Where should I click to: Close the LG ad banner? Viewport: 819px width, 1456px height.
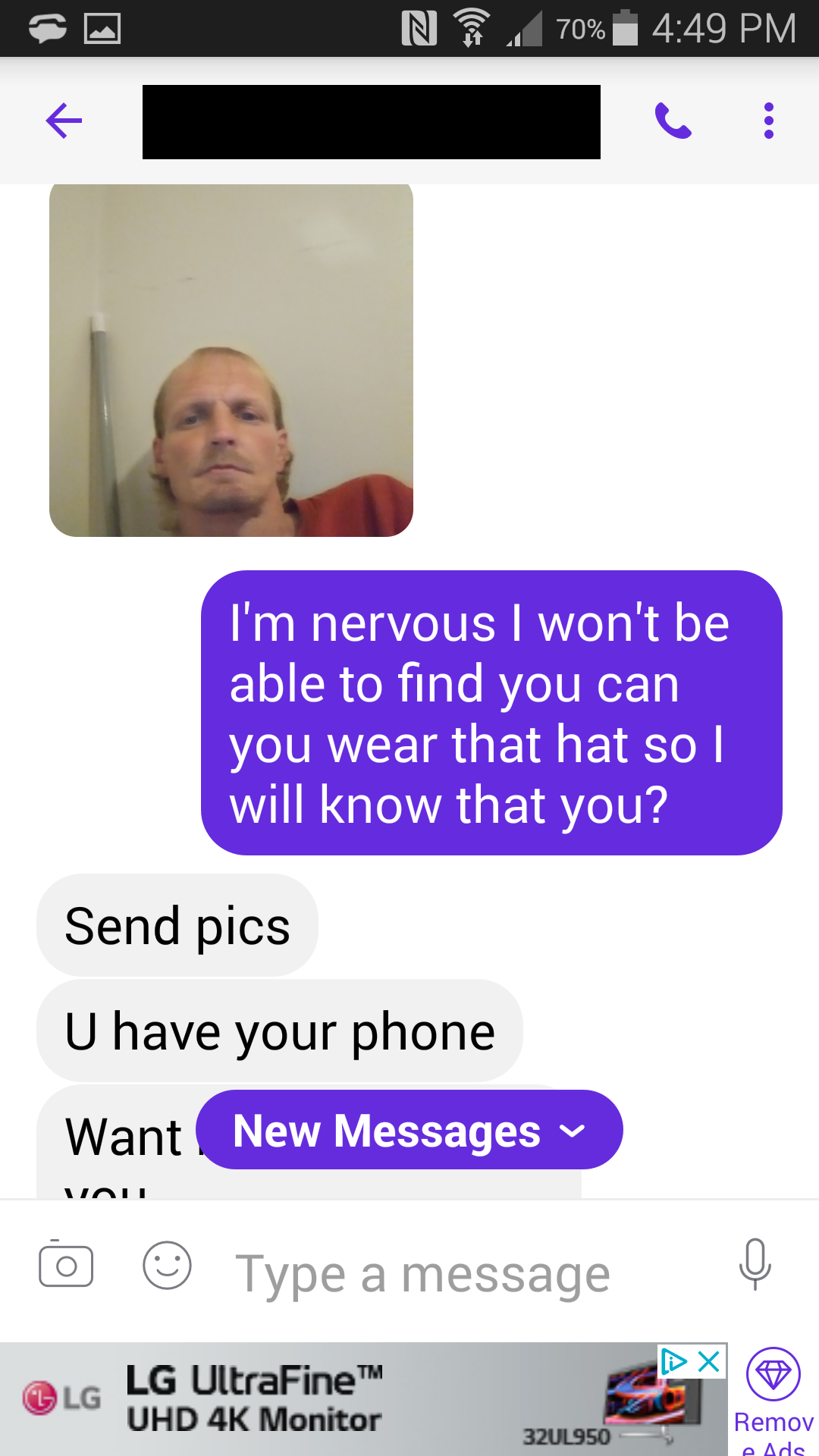[709, 1361]
